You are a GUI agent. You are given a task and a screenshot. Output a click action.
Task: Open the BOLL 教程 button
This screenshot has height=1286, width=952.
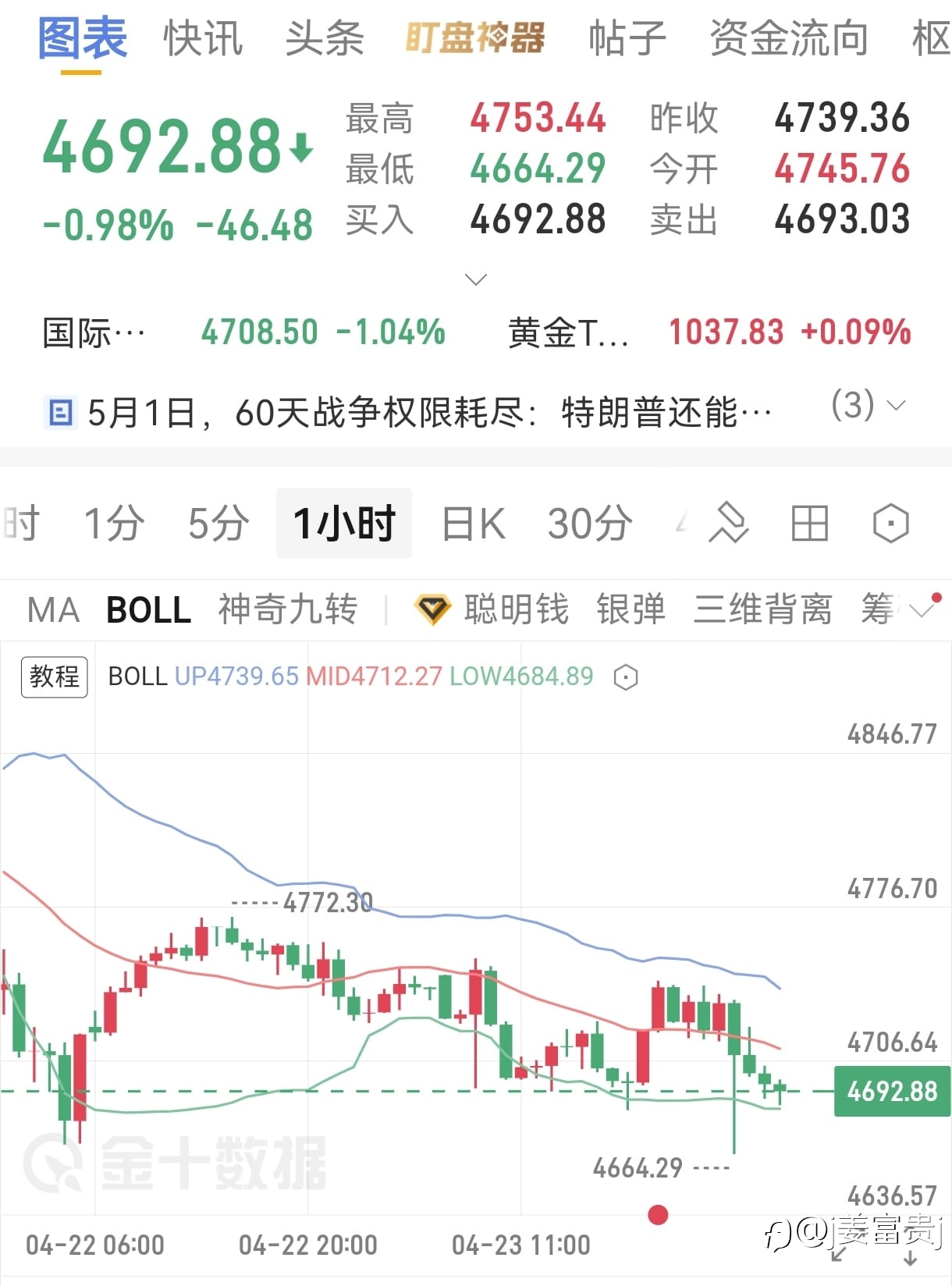(x=55, y=677)
